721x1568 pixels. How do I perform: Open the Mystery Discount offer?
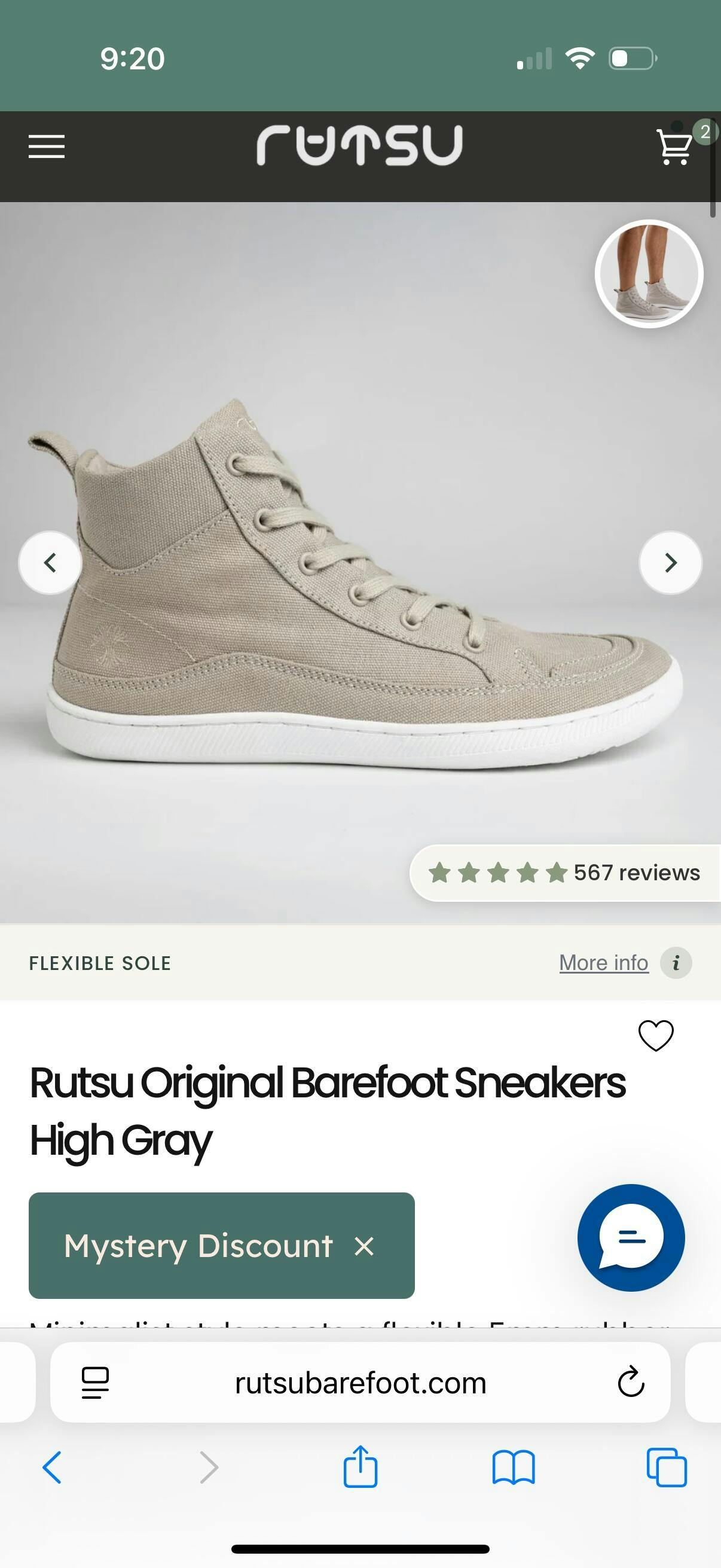(x=198, y=1246)
